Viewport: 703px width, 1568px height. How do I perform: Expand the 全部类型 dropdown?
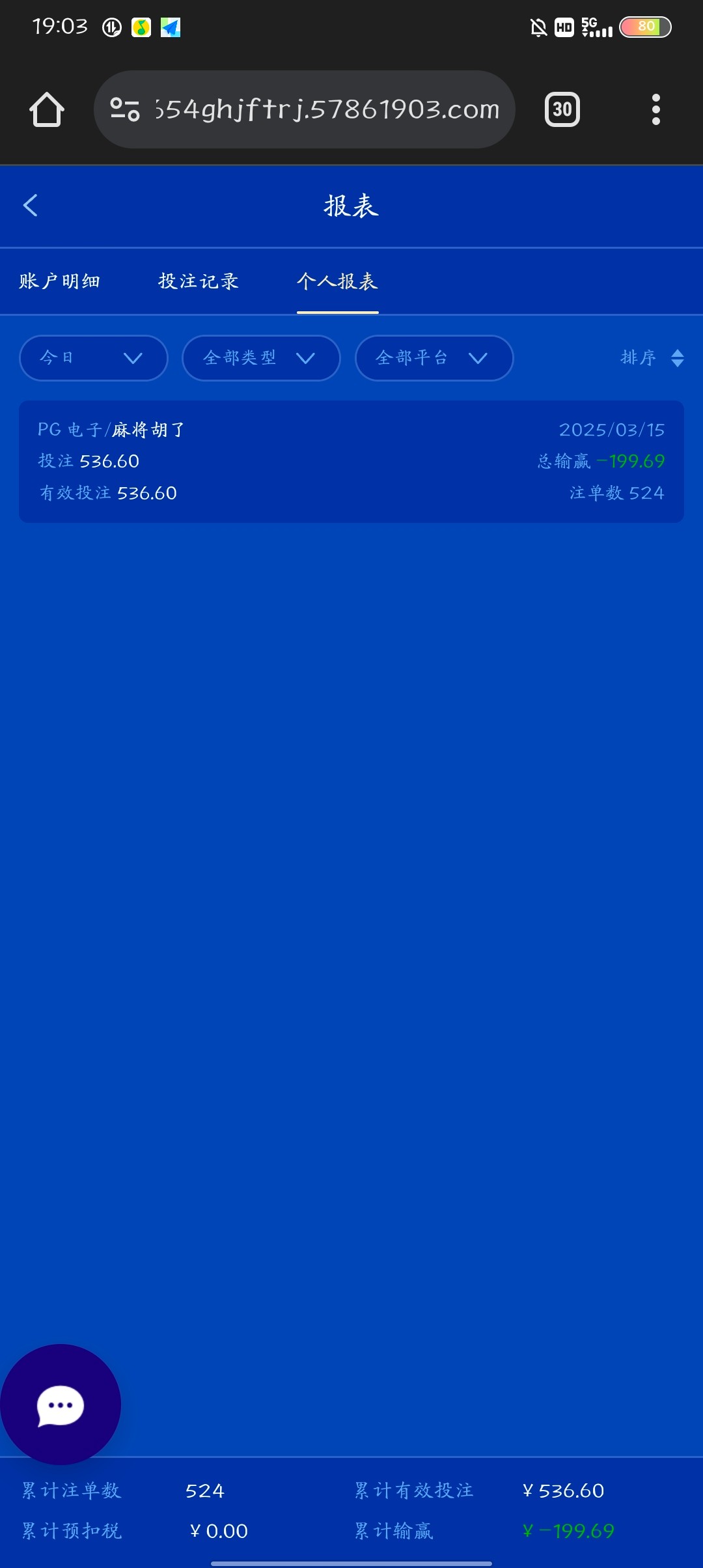tap(261, 357)
